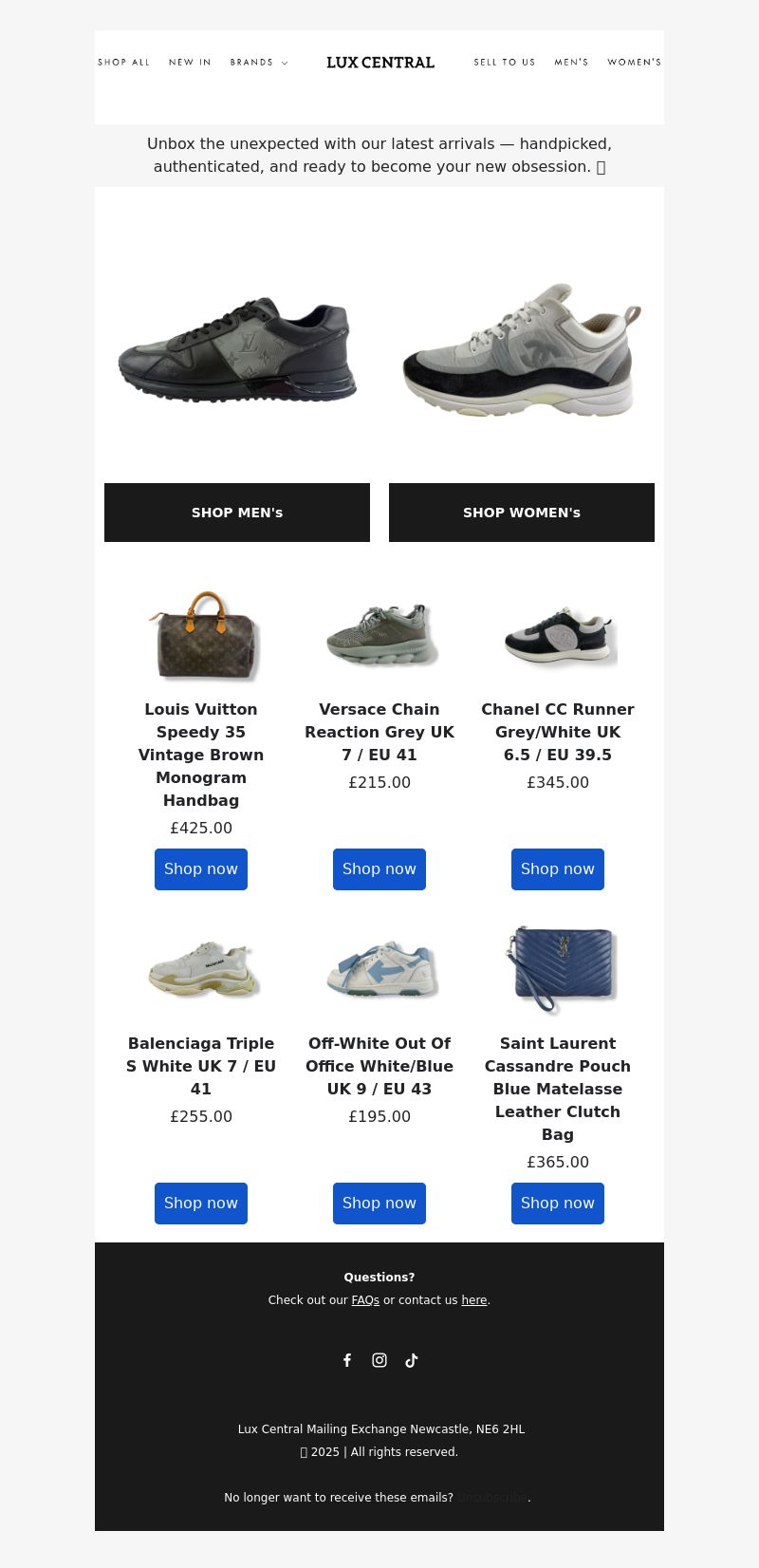Tap the Men's link in the header
This screenshot has height=1568, width=759.
[x=571, y=63]
